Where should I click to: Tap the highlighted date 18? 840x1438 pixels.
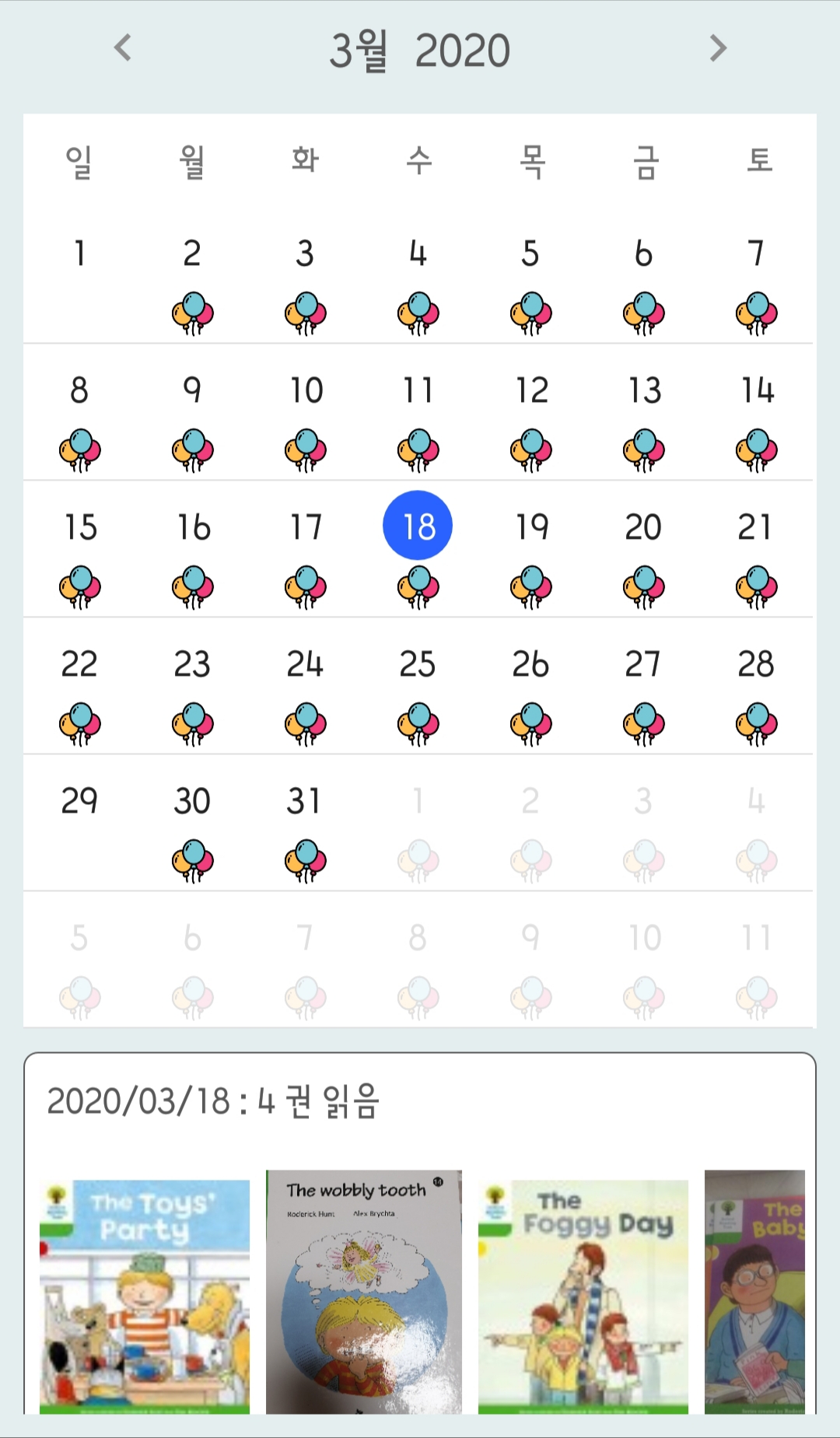pos(418,526)
